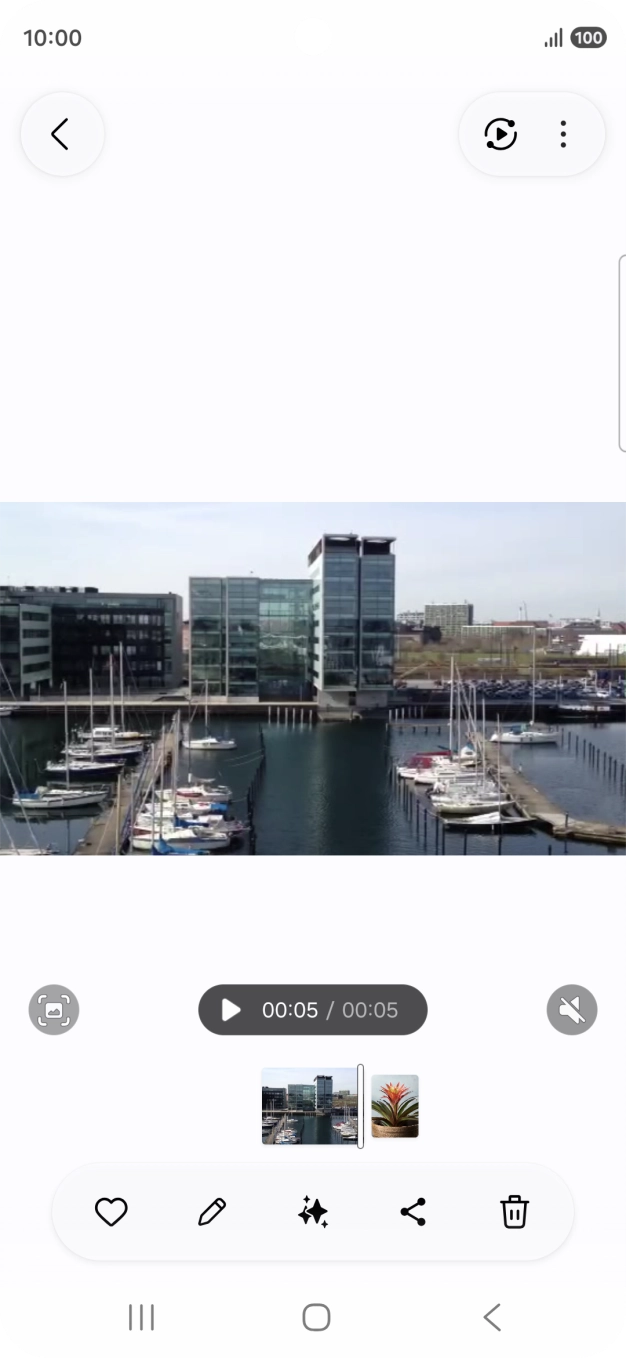Toggle the video sound
The image size is (626, 1358).
[572, 1010]
